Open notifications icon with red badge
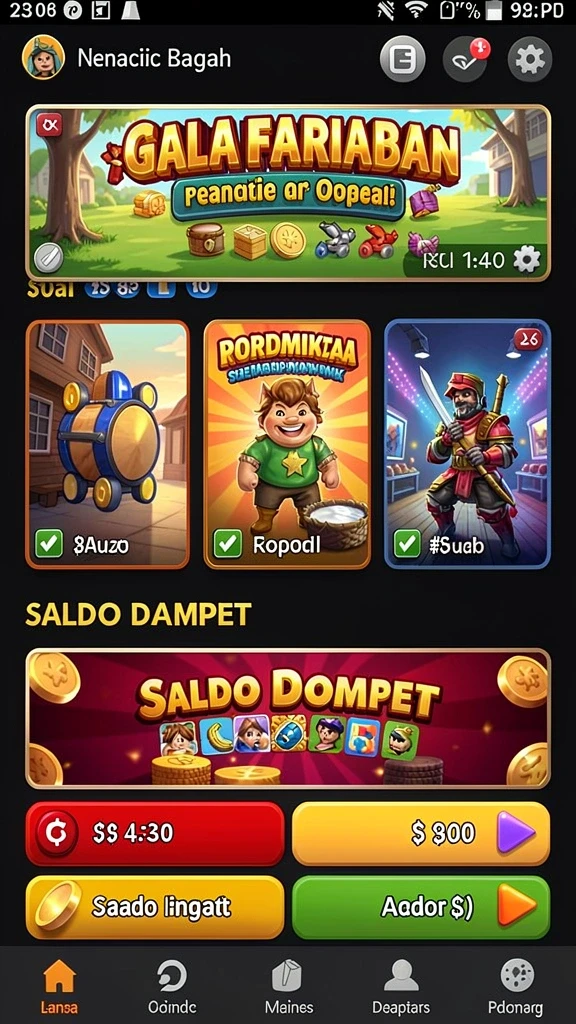This screenshot has width=576, height=1024. click(465, 59)
